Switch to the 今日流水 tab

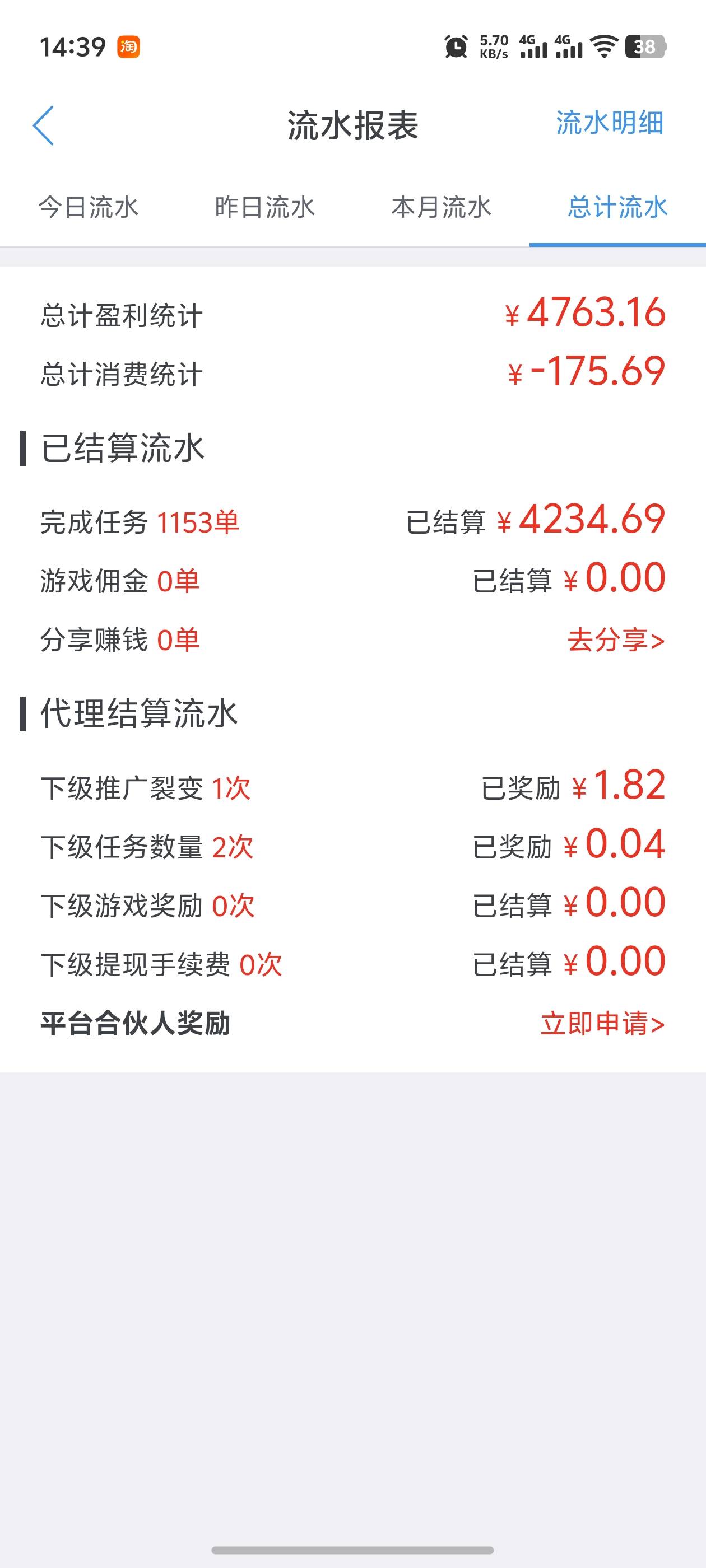89,208
